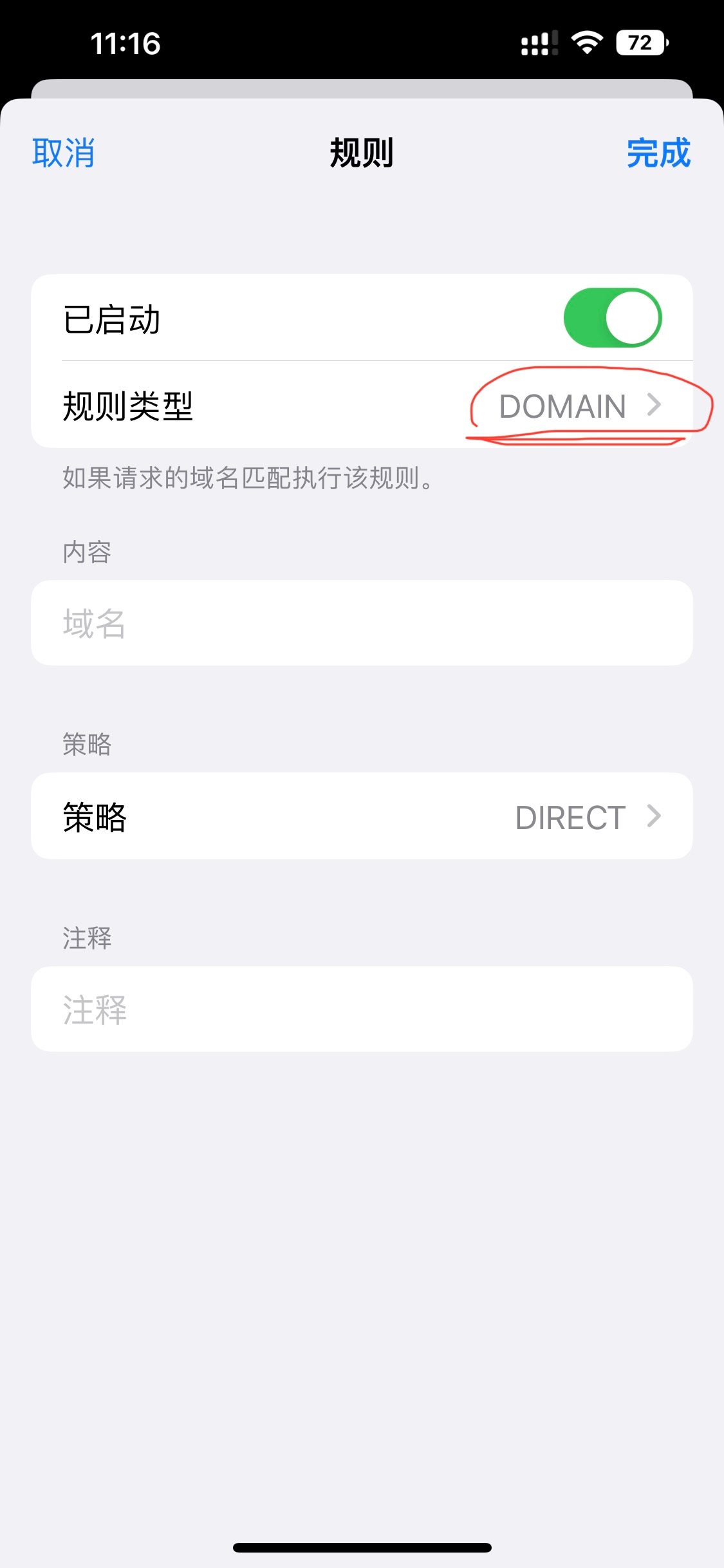Turn off the 已启动 switch

coord(612,317)
